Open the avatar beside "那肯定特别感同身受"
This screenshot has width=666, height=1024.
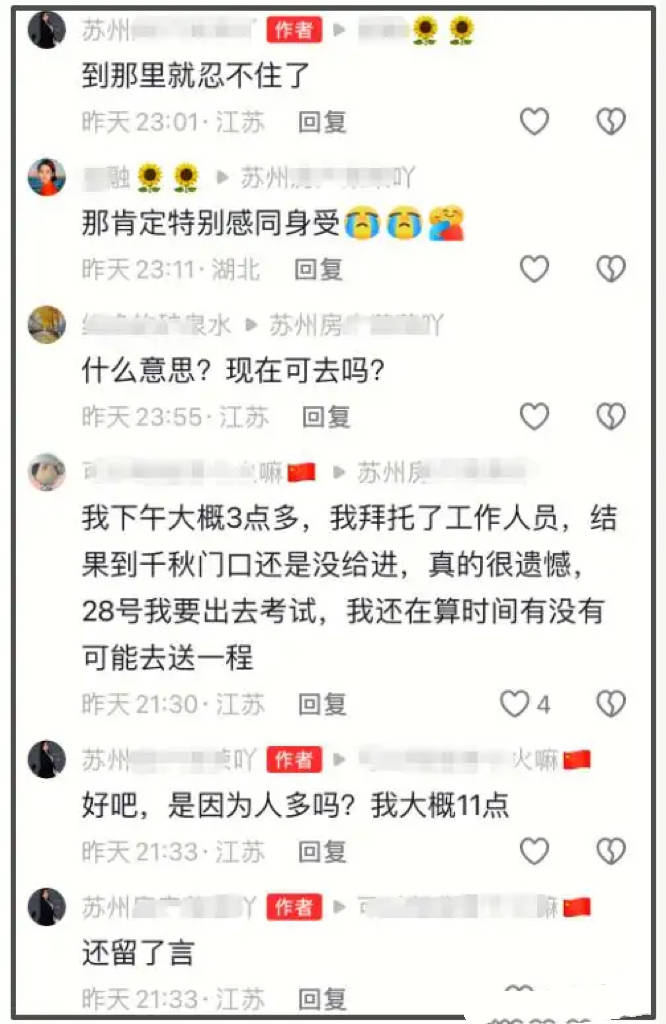click(x=47, y=177)
